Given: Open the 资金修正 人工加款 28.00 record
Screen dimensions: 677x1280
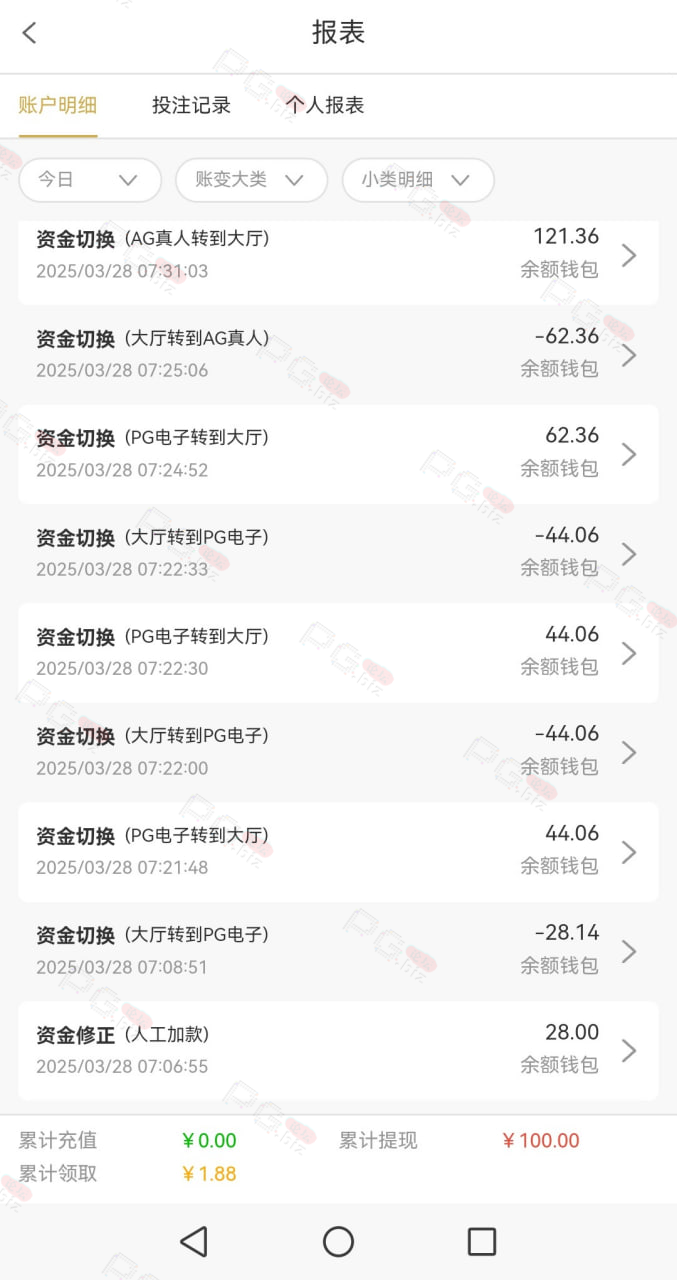Looking at the screenshot, I should point(338,1050).
